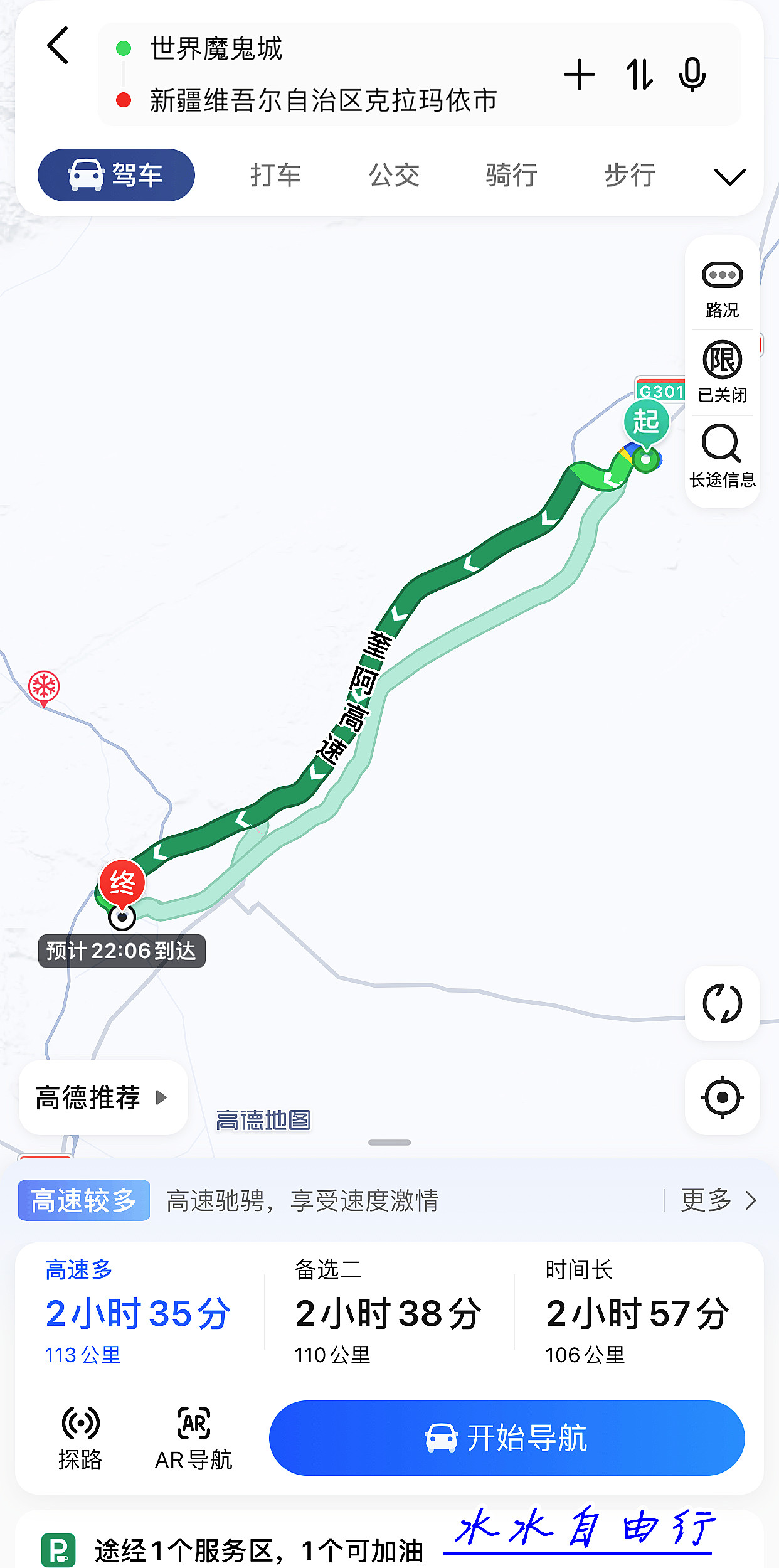Open 长途信息 long-trip info
The image size is (779, 1568).
723,456
